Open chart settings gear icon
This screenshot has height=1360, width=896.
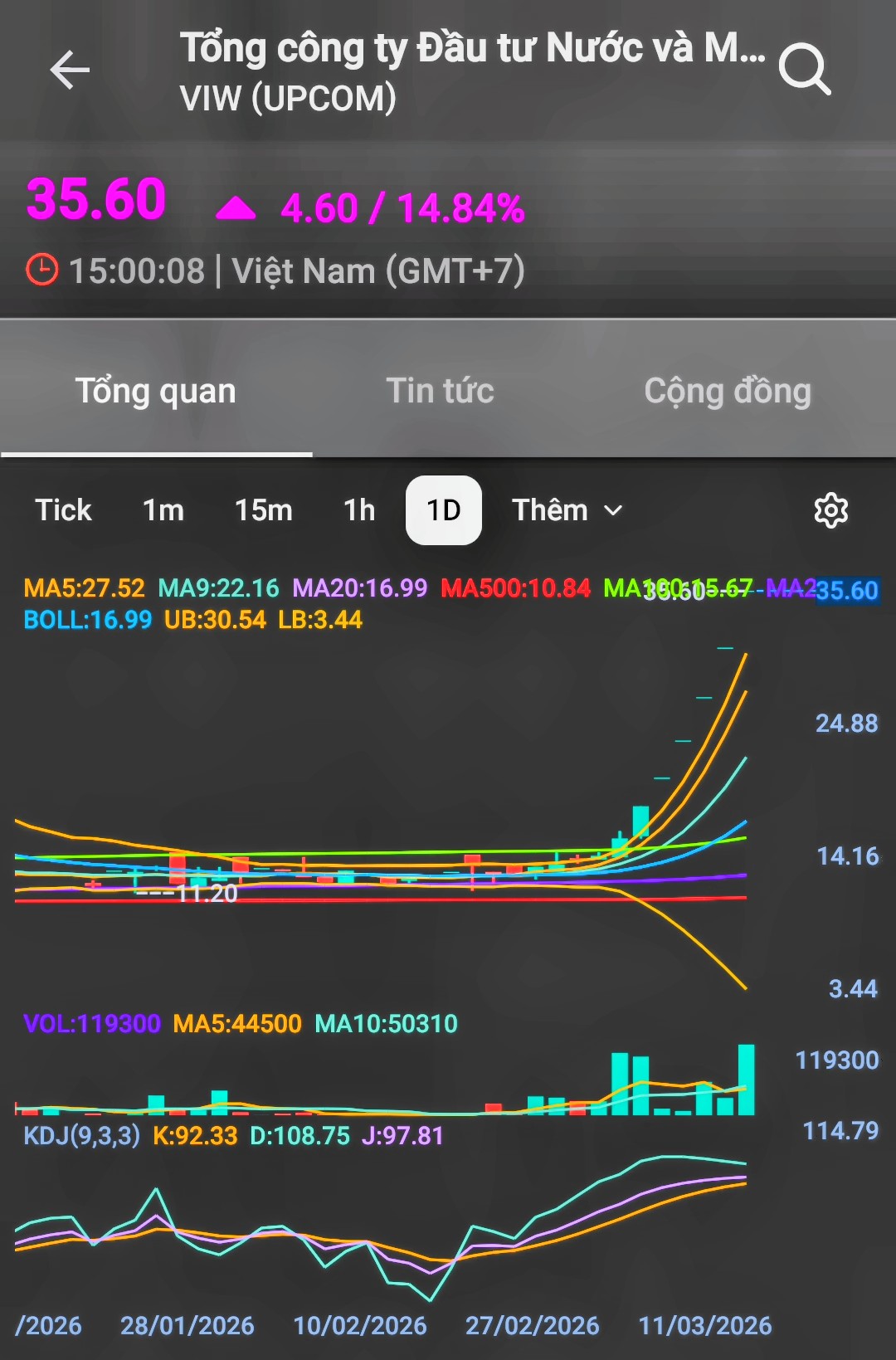pyautogui.click(x=830, y=510)
